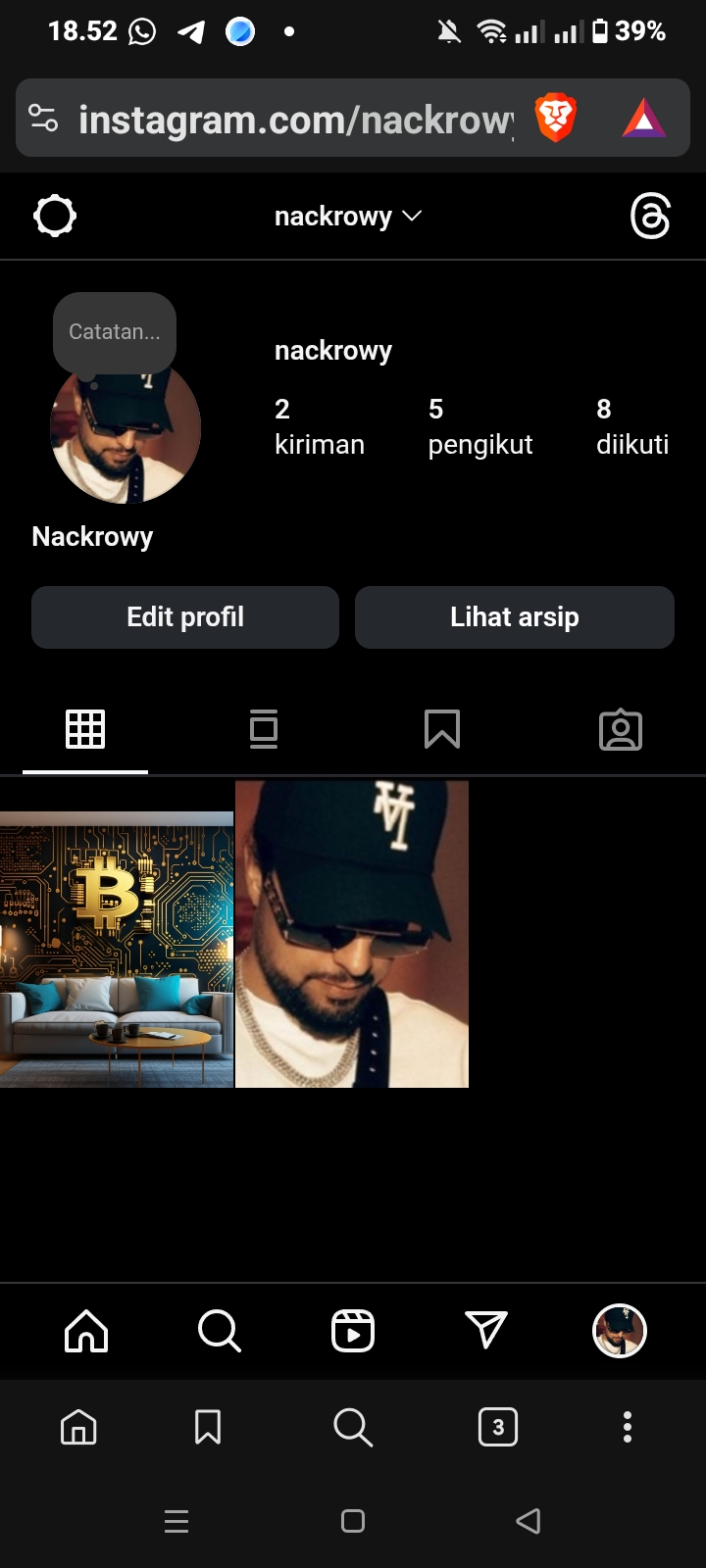Tap the Catatan note bubble
Screen dimensions: 706x1568
(115, 332)
